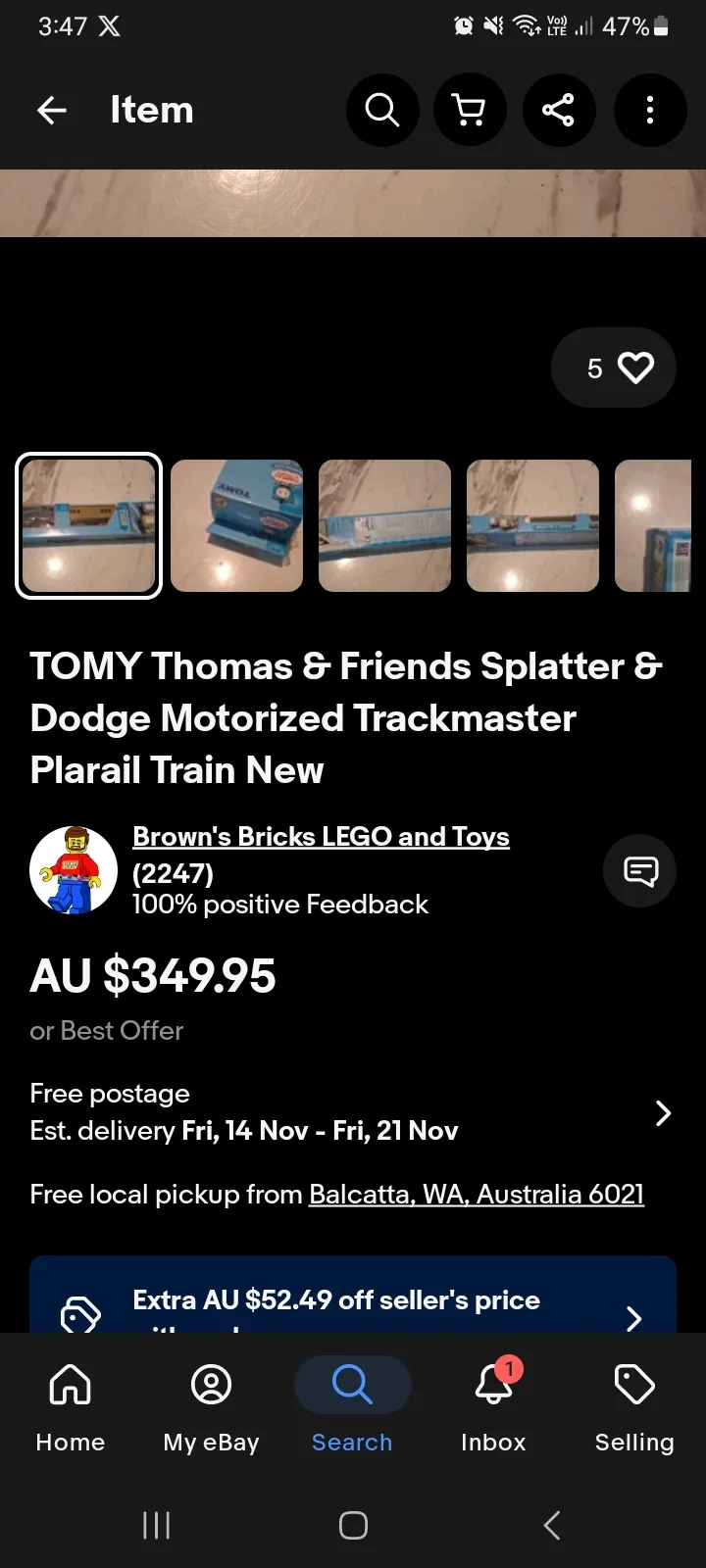Open search from the top bar

point(382,111)
